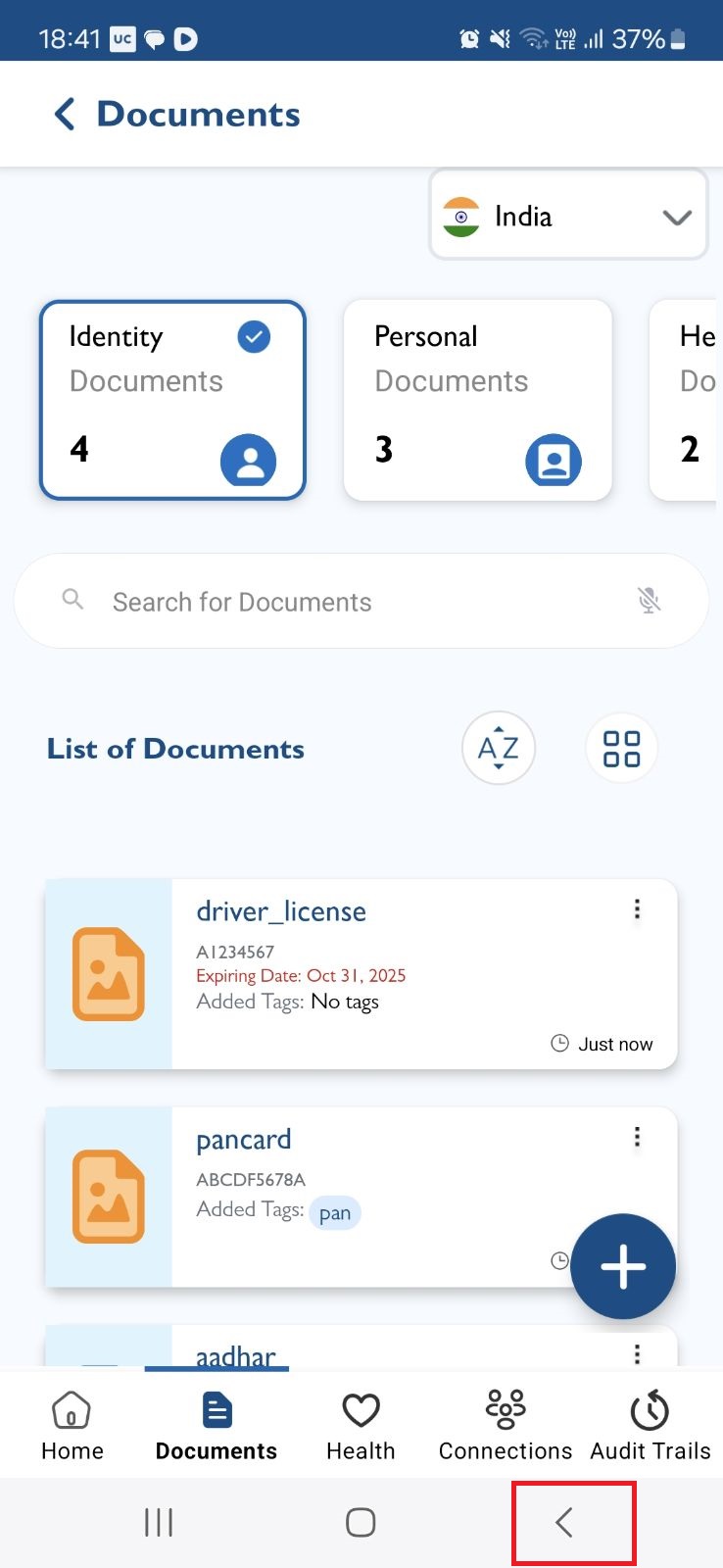Image resolution: width=723 pixels, height=1568 pixels.
Task: Expand the India country dropdown
Action: [x=568, y=216]
